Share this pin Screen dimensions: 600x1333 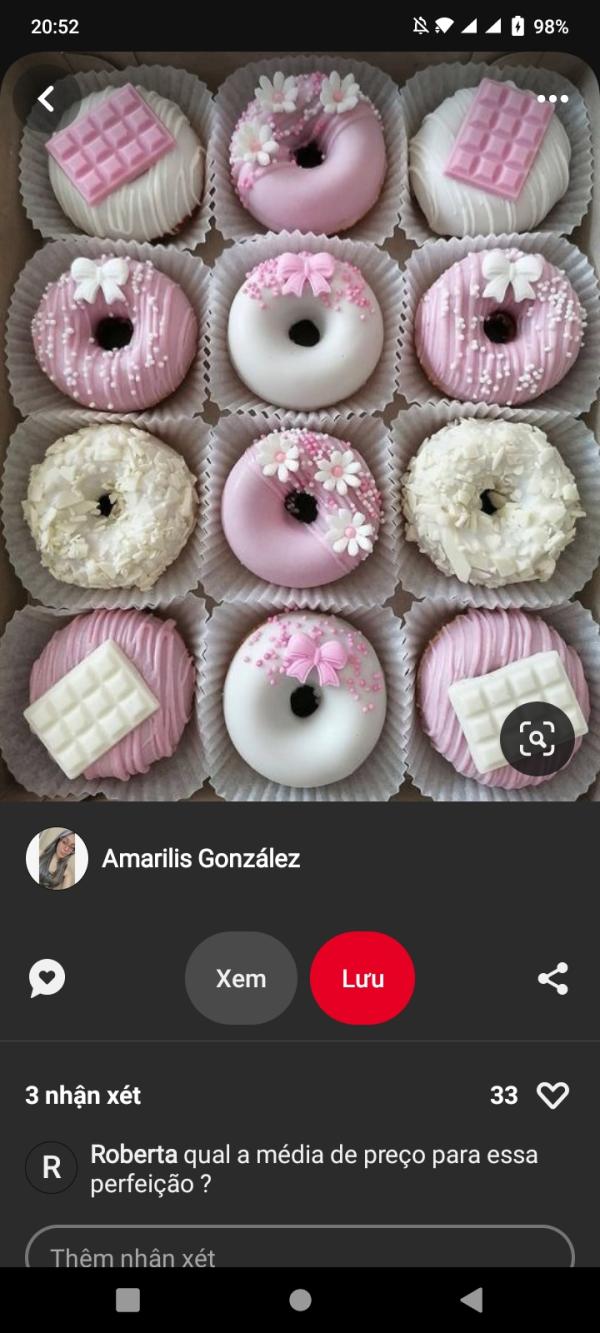553,978
